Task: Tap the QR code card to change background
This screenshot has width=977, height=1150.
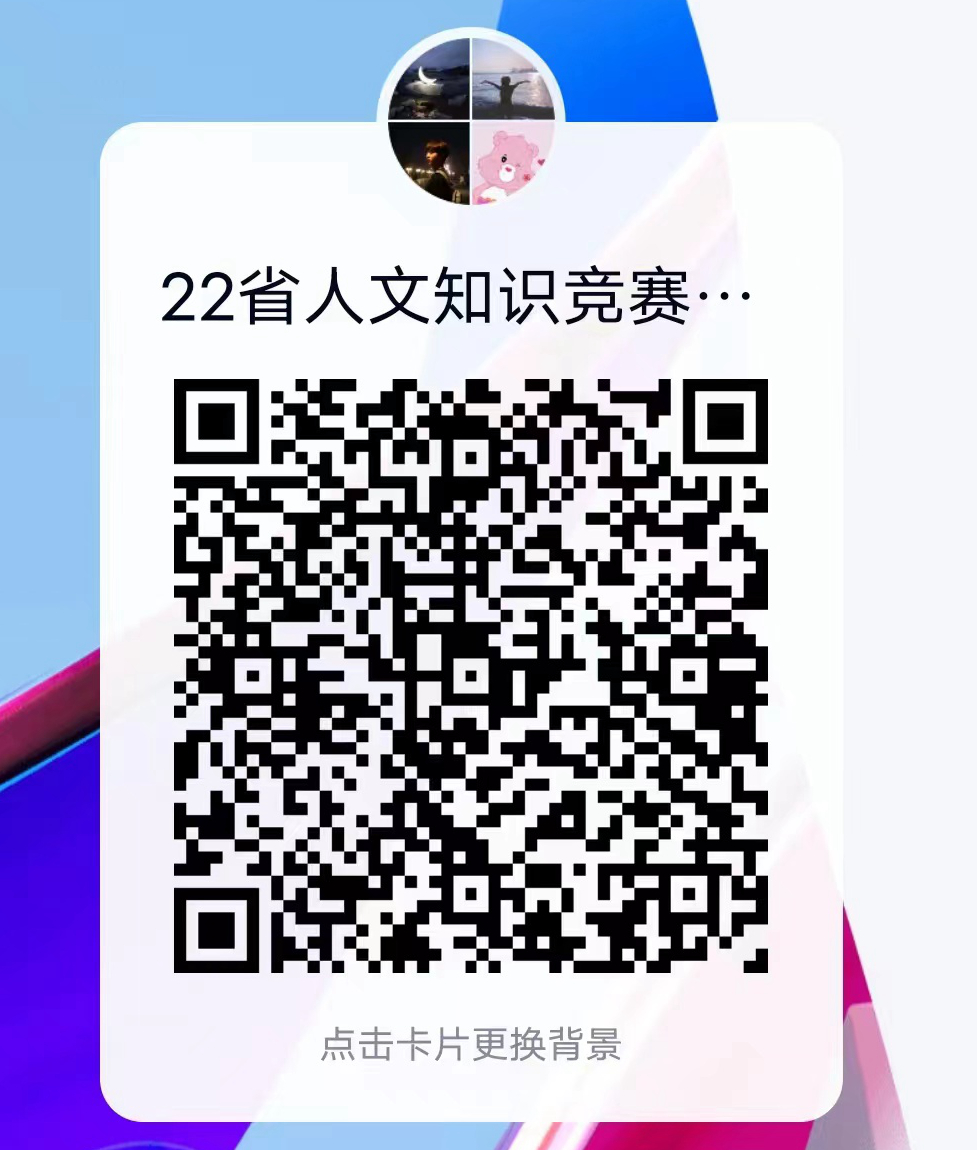Action: 470,1045
